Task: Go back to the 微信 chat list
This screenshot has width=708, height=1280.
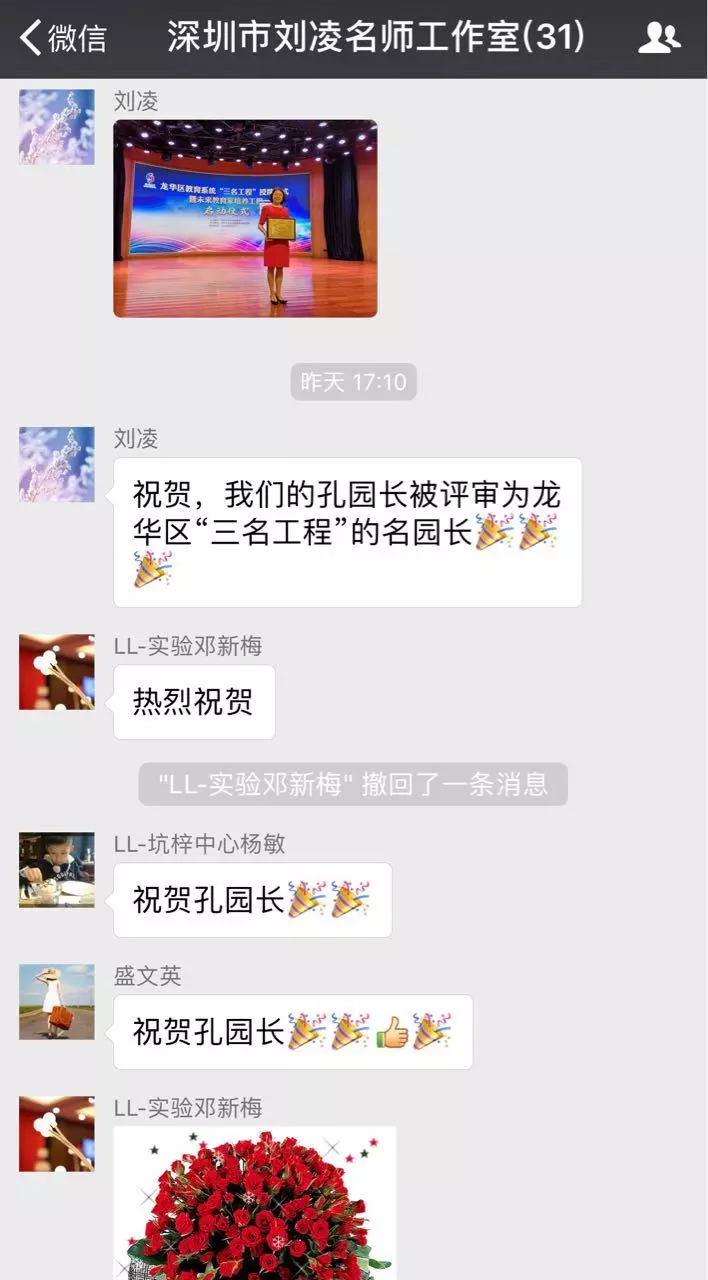Action: click(x=62, y=39)
